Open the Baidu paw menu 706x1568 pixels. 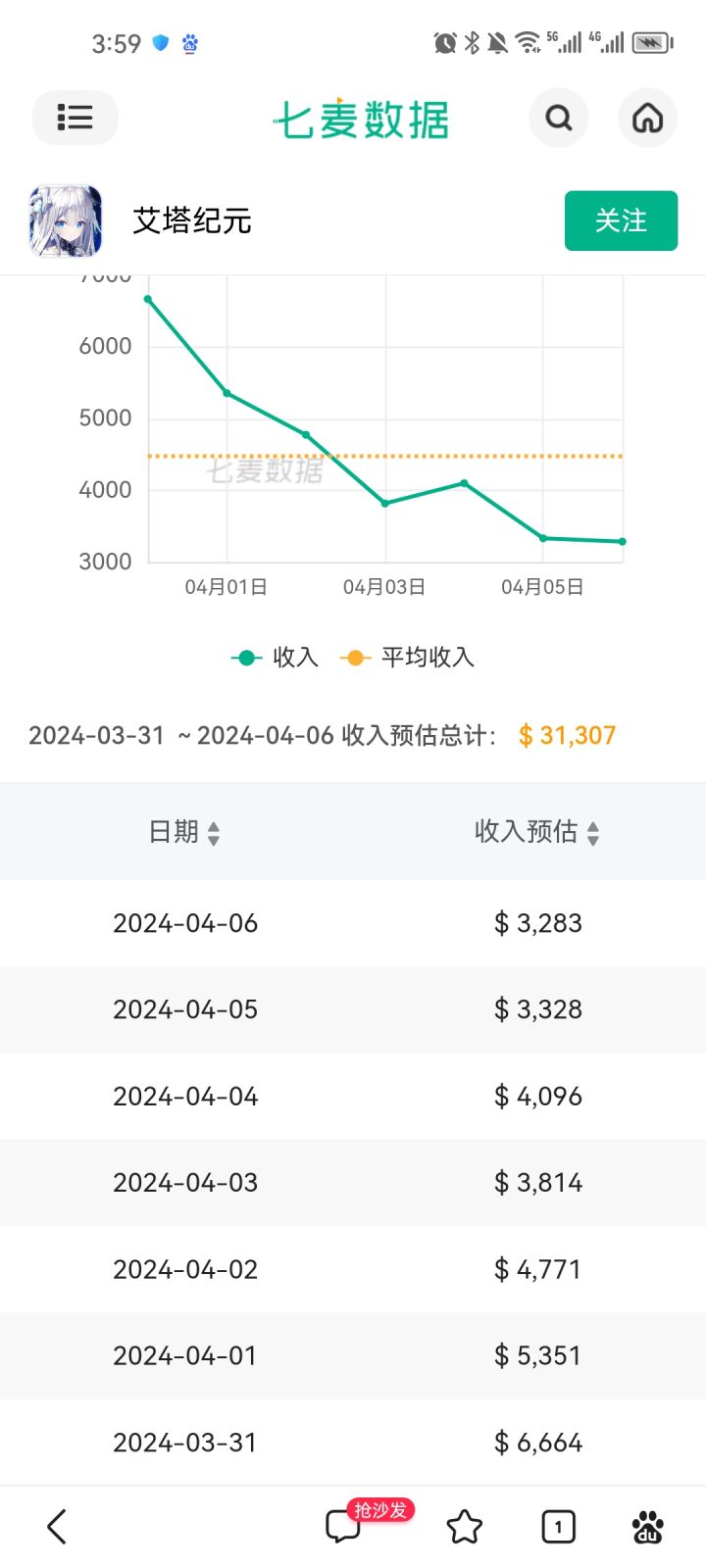click(647, 1526)
